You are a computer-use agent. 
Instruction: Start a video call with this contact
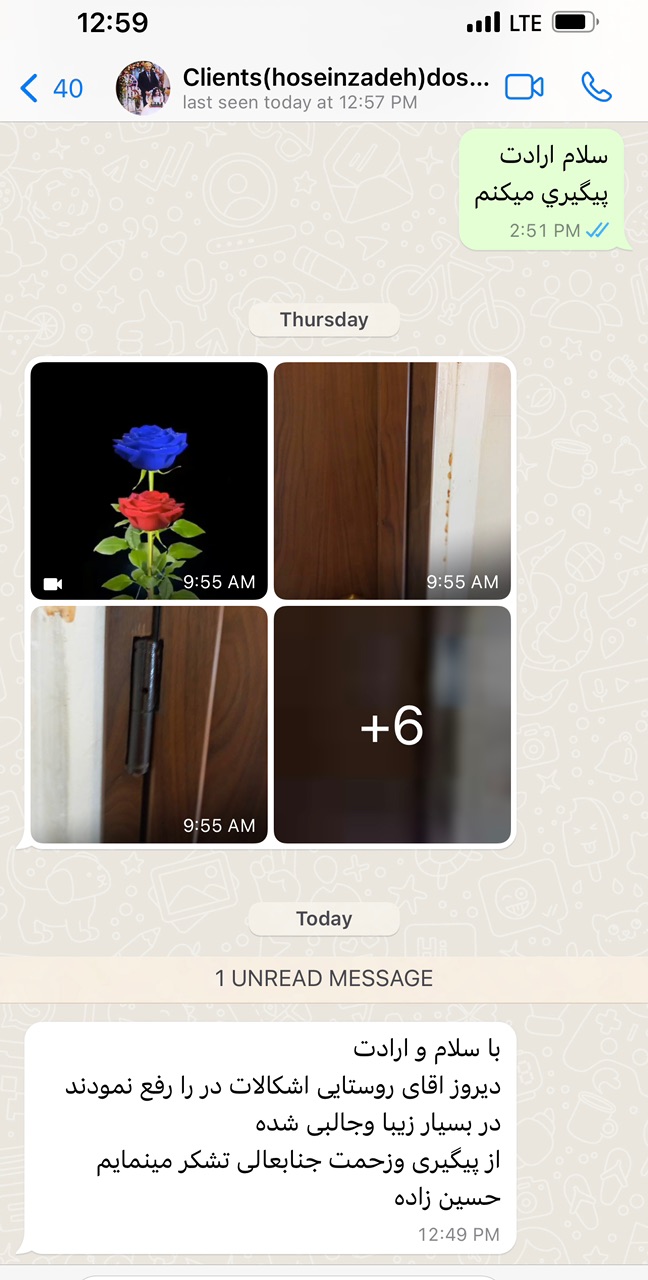pos(524,88)
